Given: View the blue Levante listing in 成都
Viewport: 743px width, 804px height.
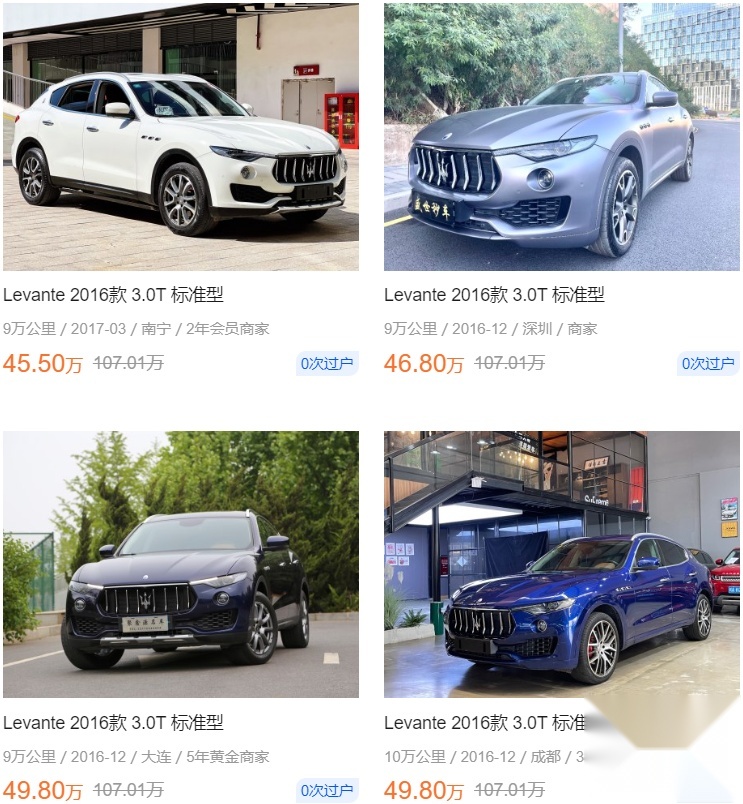Looking at the screenshot, I should pos(561,564).
